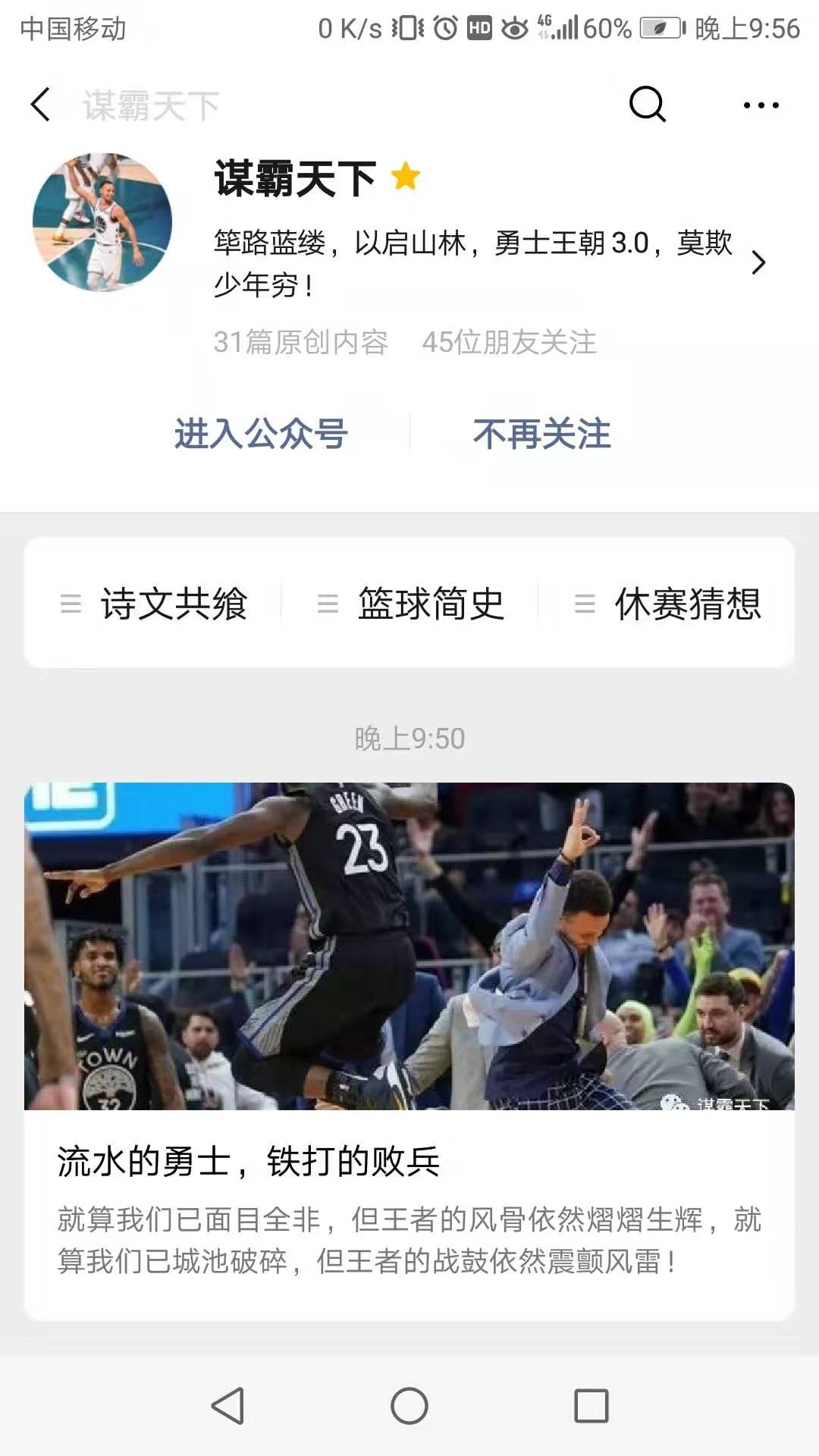The width and height of the screenshot is (819, 1456).
Task: Expand account description with the chevron
Action: 758,262
